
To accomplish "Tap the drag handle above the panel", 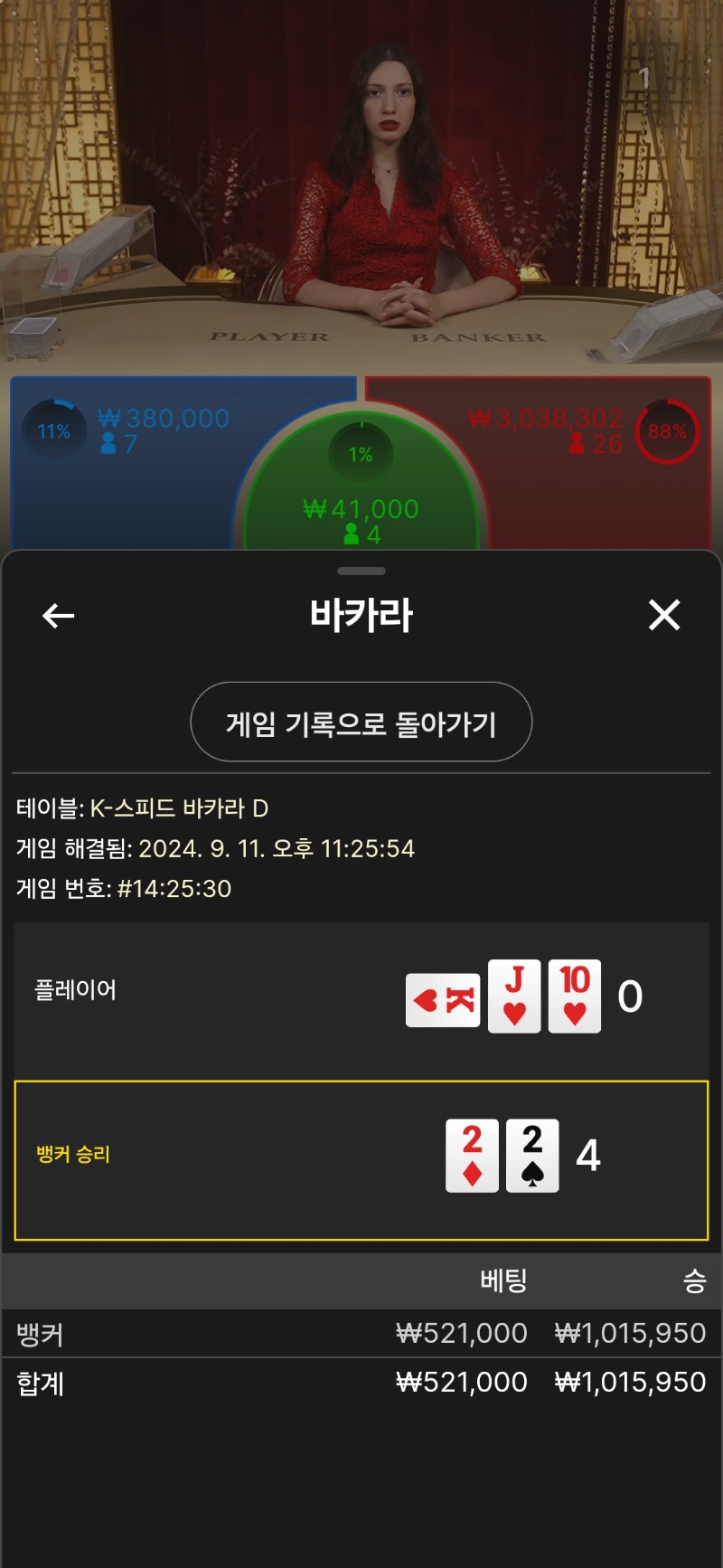I will (x=361, y=571).
